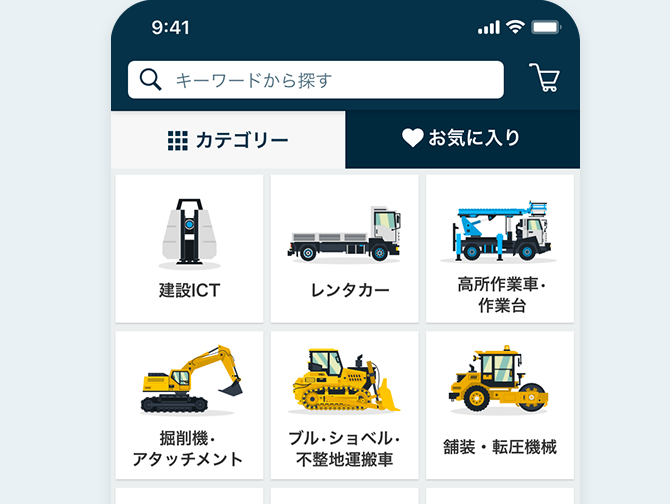Open the 舗装・転圧機械 category
Screen dimensions: 670x504
pyautogui.click(x=500, y=405)
